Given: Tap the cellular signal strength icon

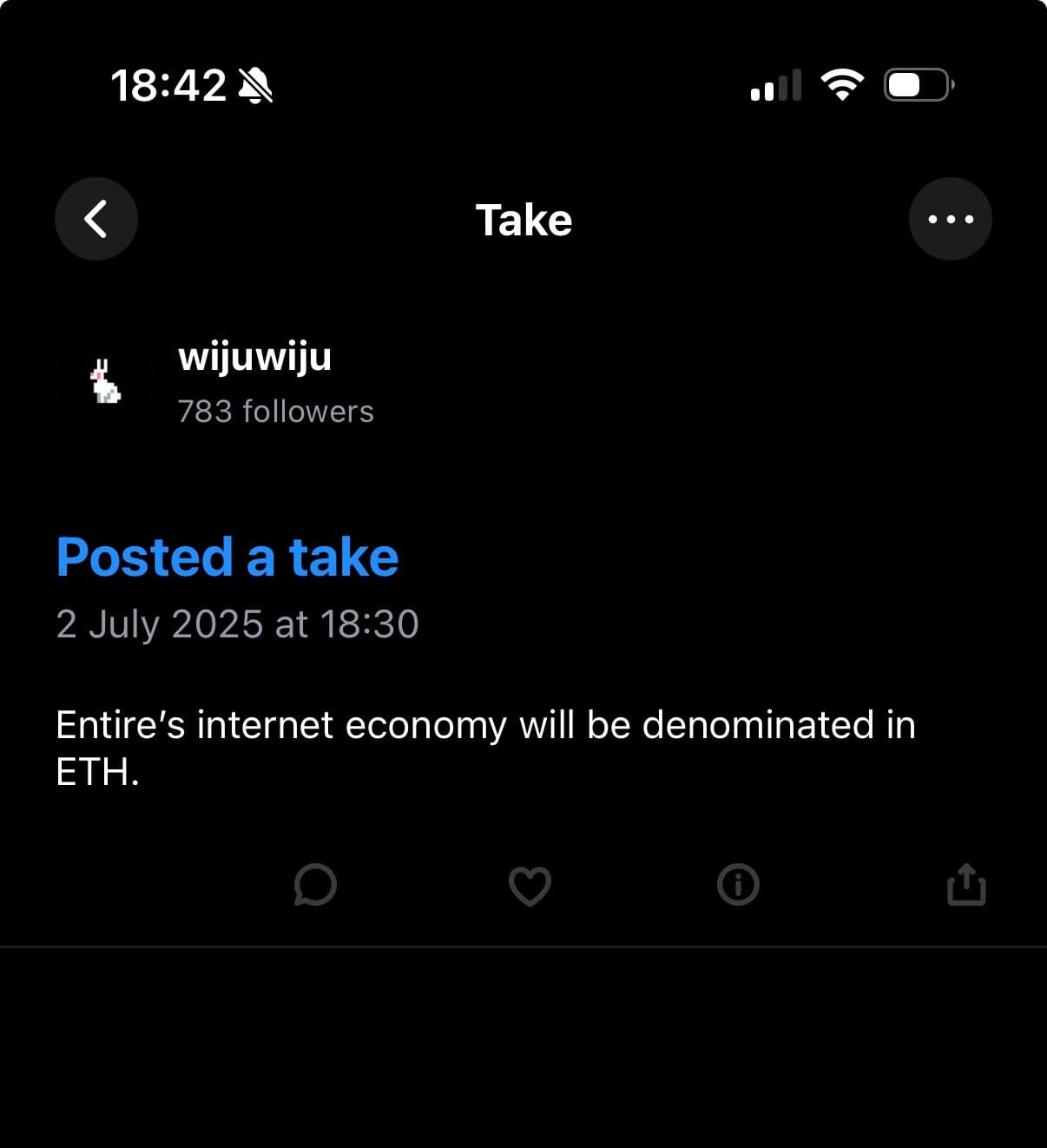Looking at the screenshot, I should pos(774,85).
